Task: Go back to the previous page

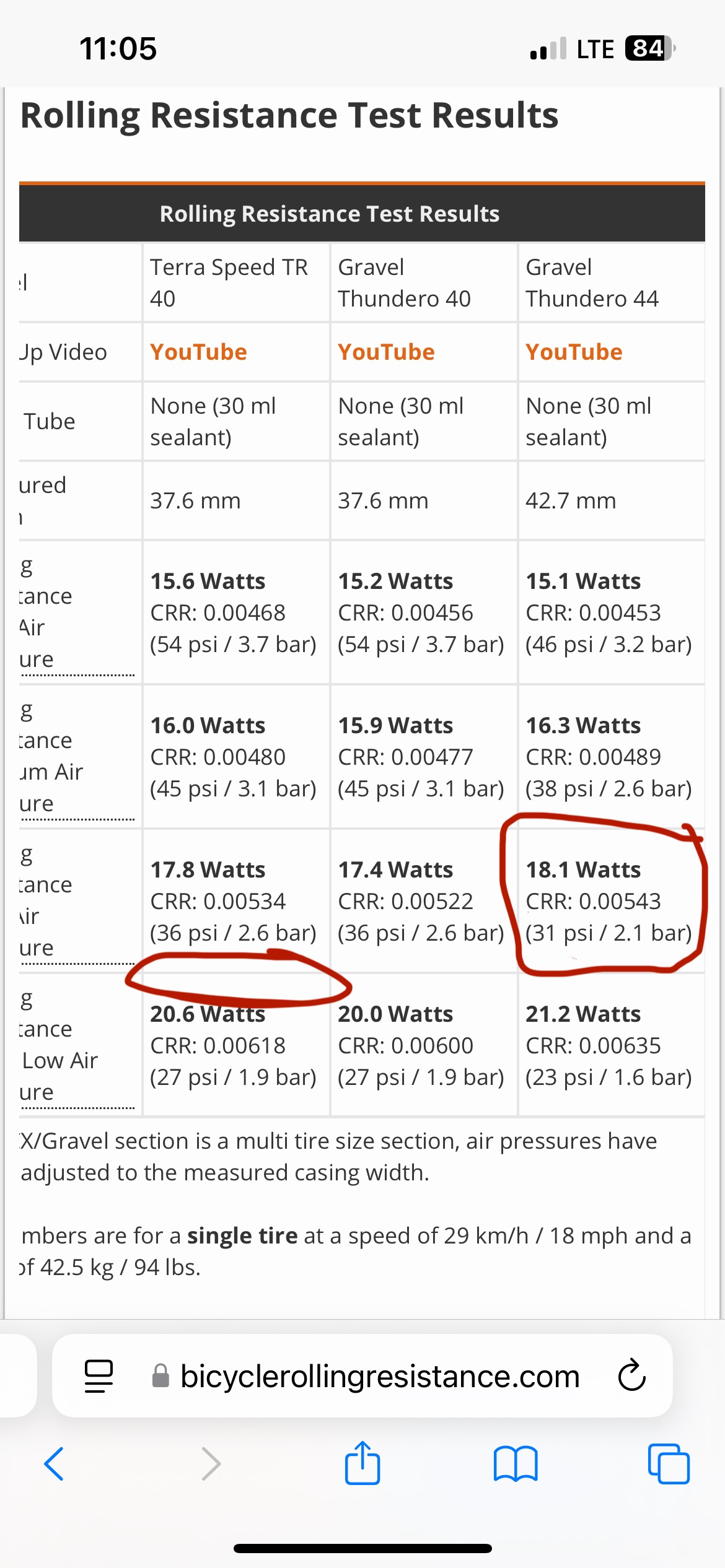Action: point(54,1464)
